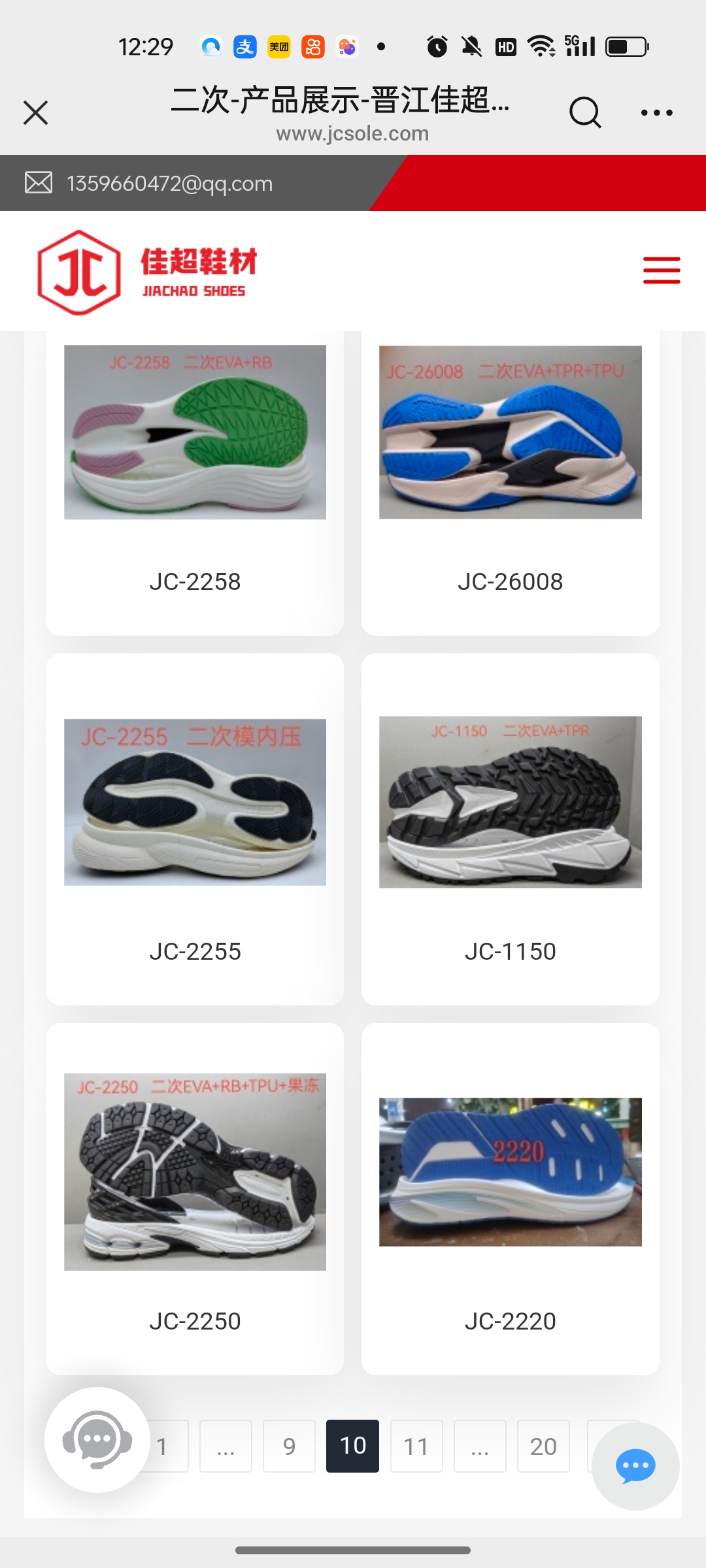Open the red hamburger navigation menu
Viewport: 706px width, 1568px height.
coord(662,270)
